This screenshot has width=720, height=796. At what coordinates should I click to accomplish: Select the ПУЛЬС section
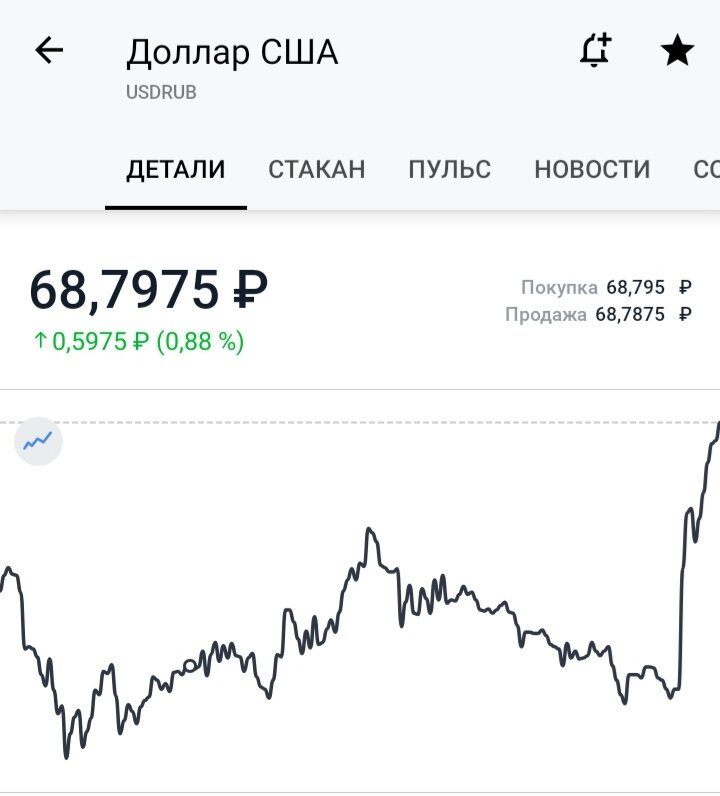[x=448, y=168]
